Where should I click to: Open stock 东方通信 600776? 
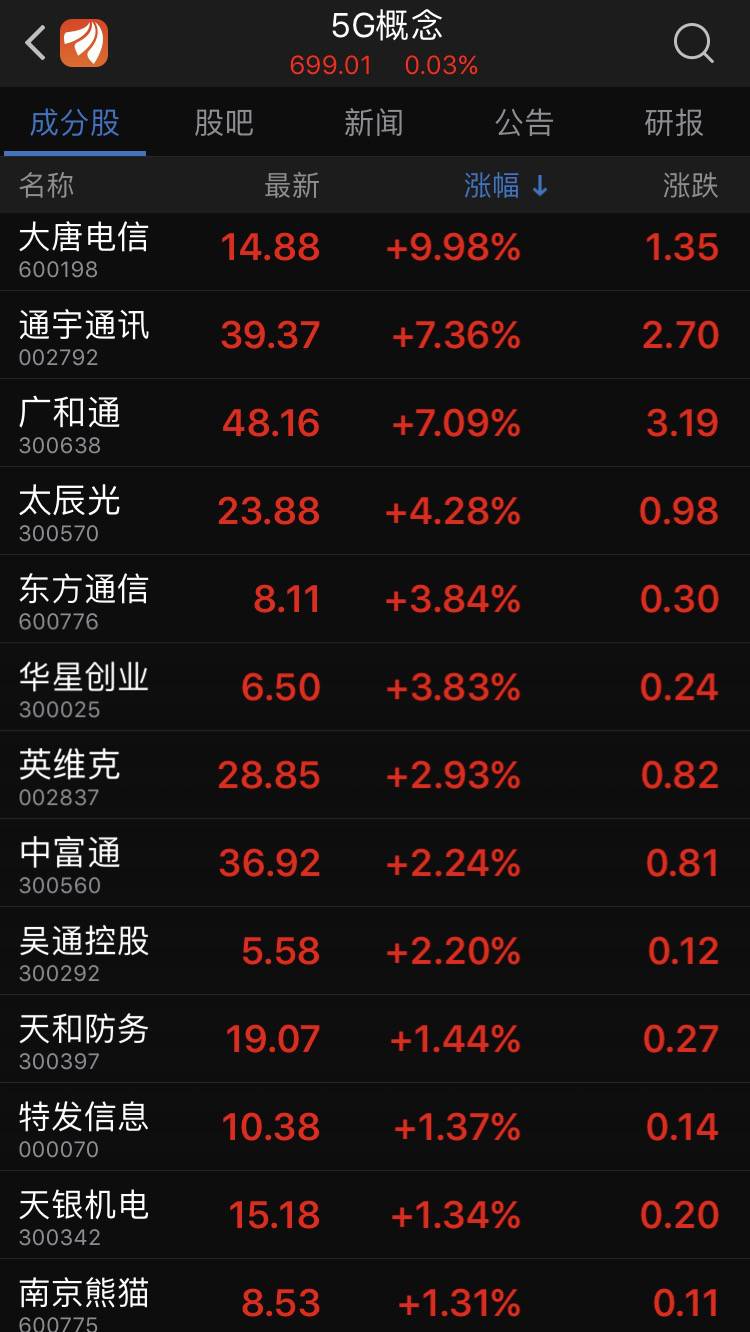coord(375,599)
